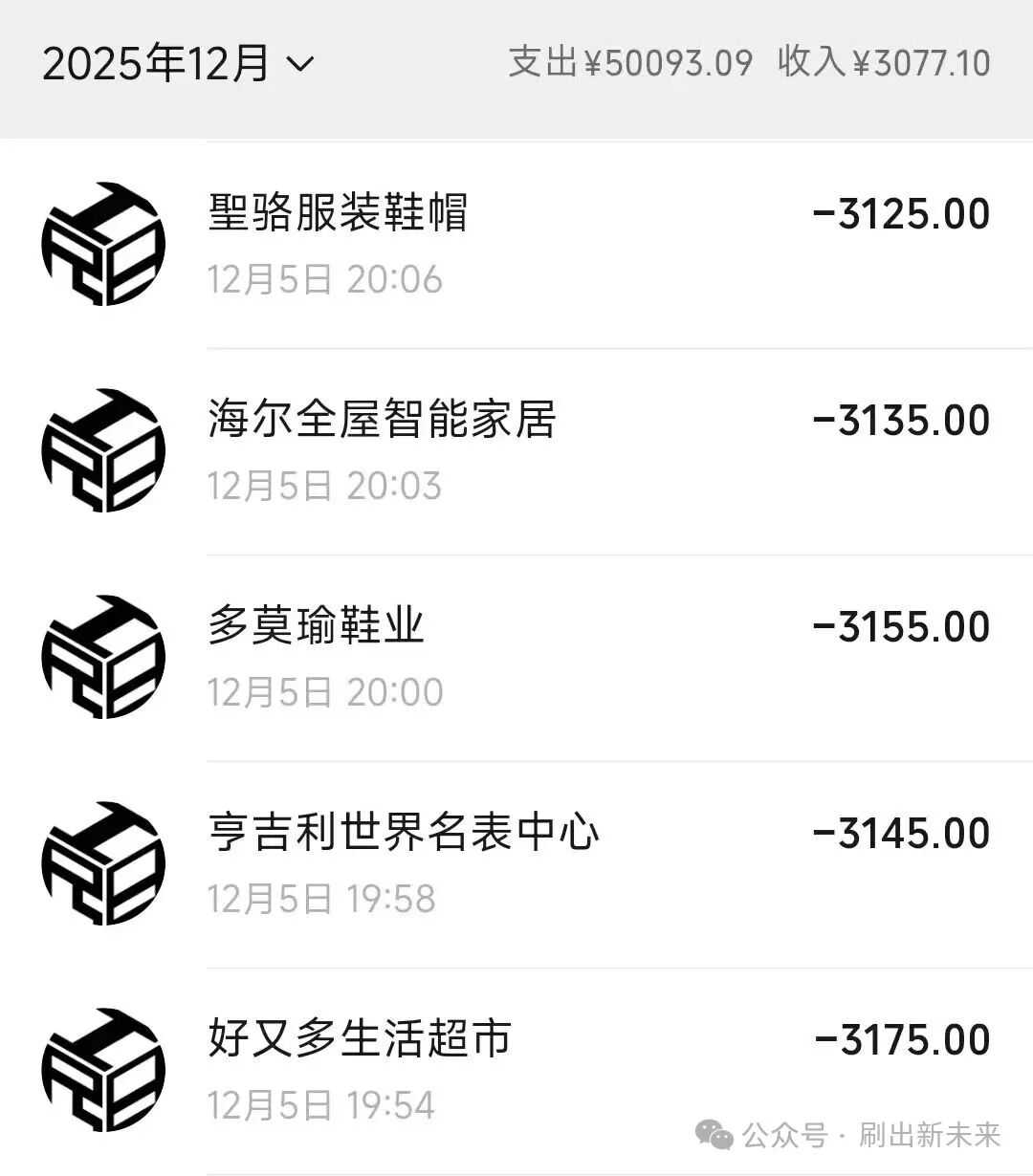Open the 聖骆服装鞋帽 transaction details
The image size is (1033, 1176).
coord(516,245)
